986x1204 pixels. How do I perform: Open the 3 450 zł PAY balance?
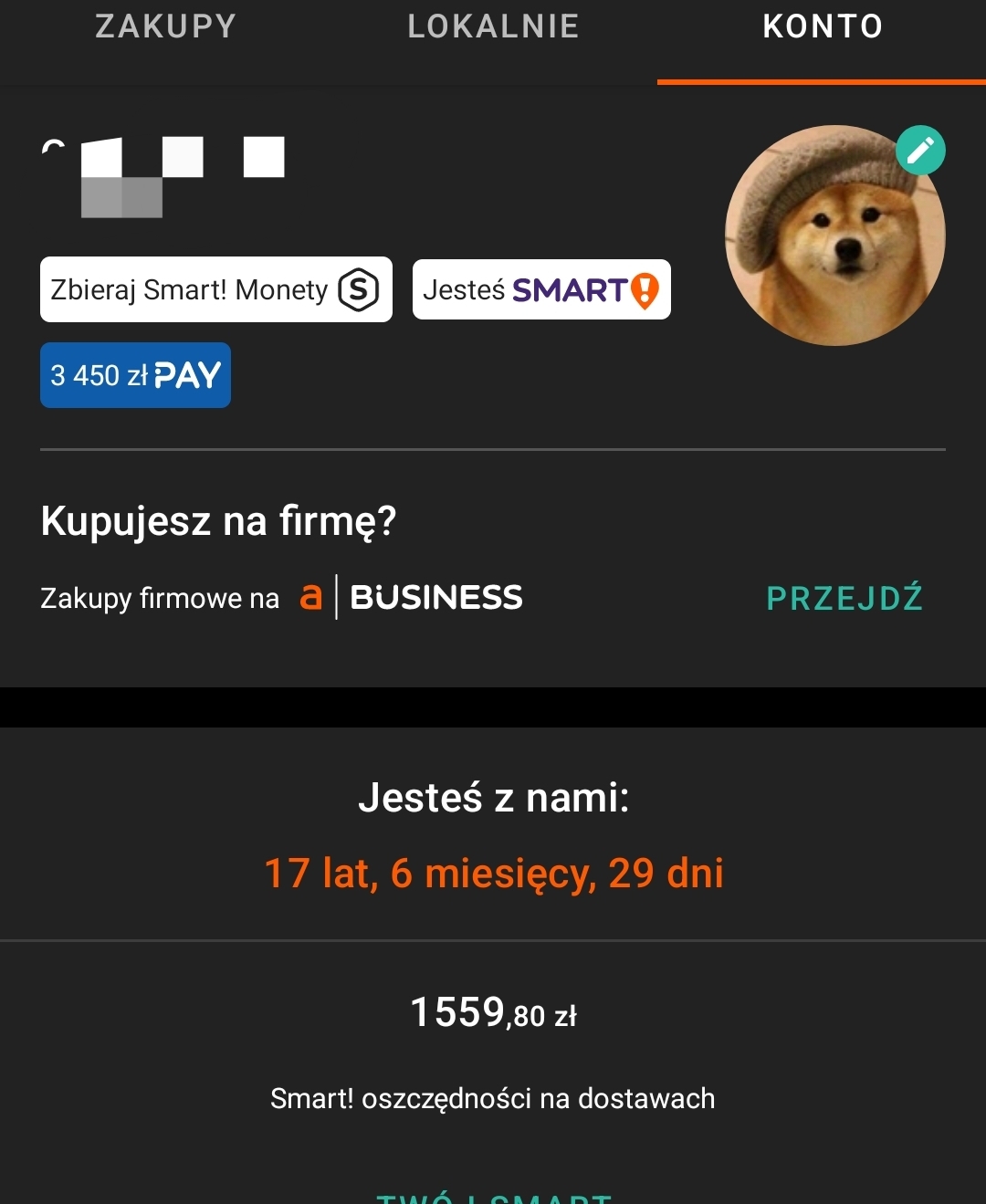135,375
